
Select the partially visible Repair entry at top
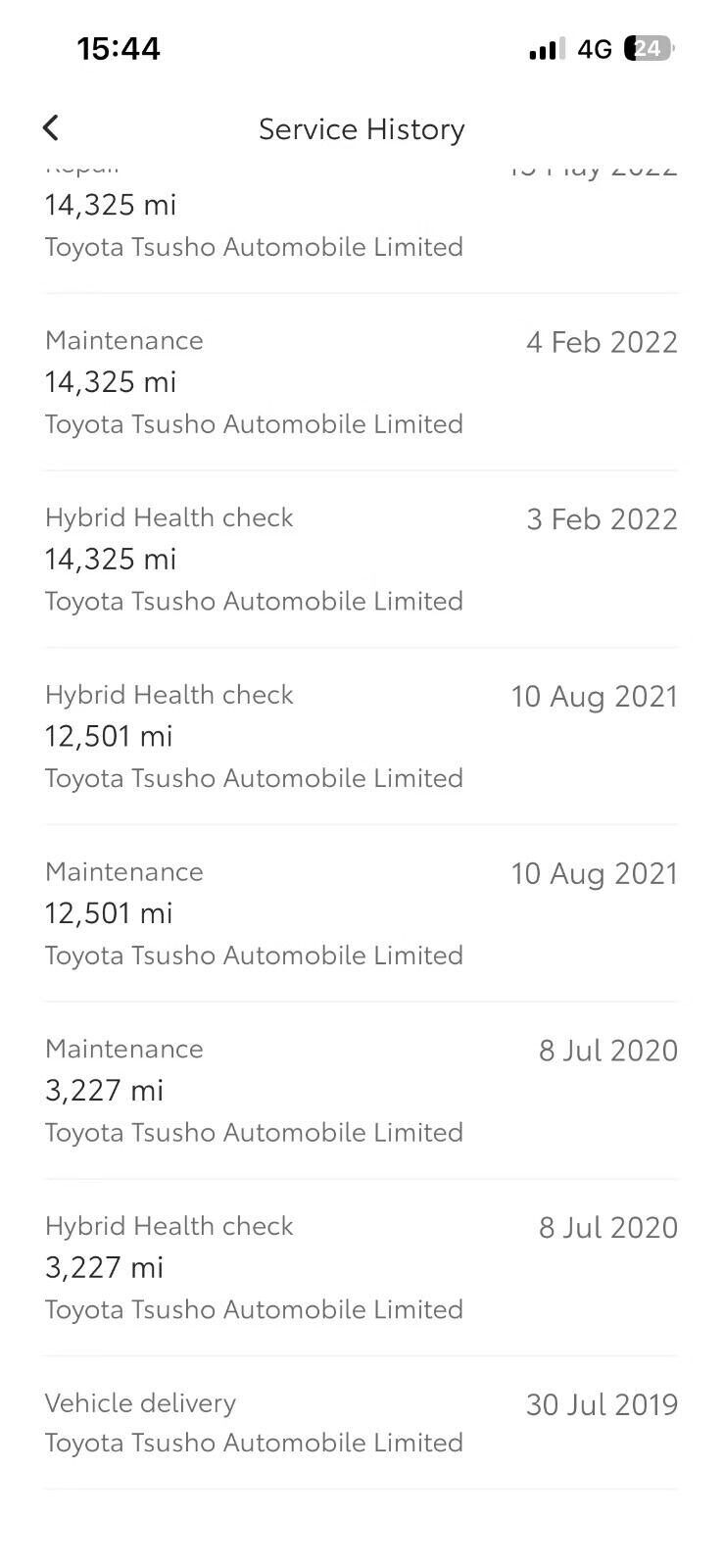(x=362, y=206)
